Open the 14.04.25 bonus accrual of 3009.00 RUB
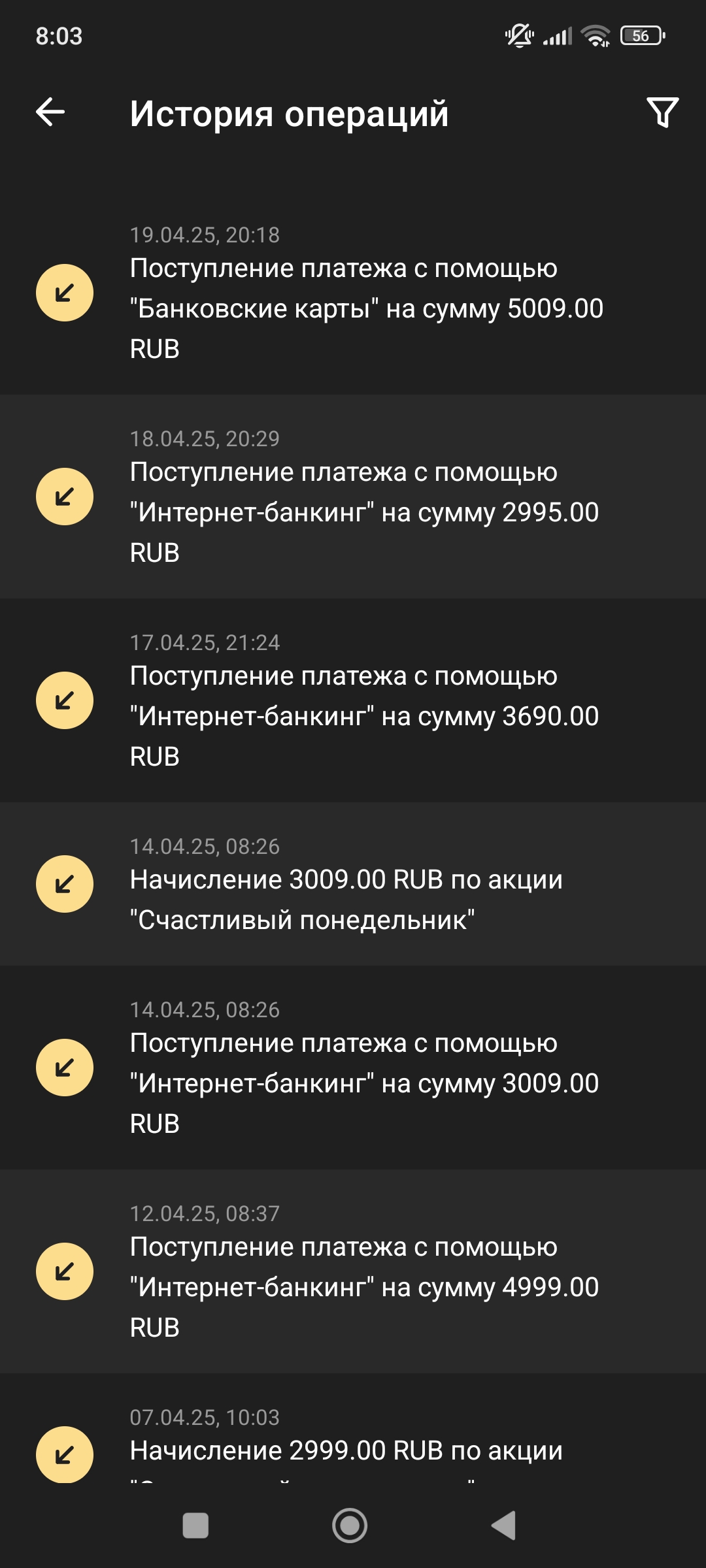Viewport: 706px width, 1568px height. point(353,884)
